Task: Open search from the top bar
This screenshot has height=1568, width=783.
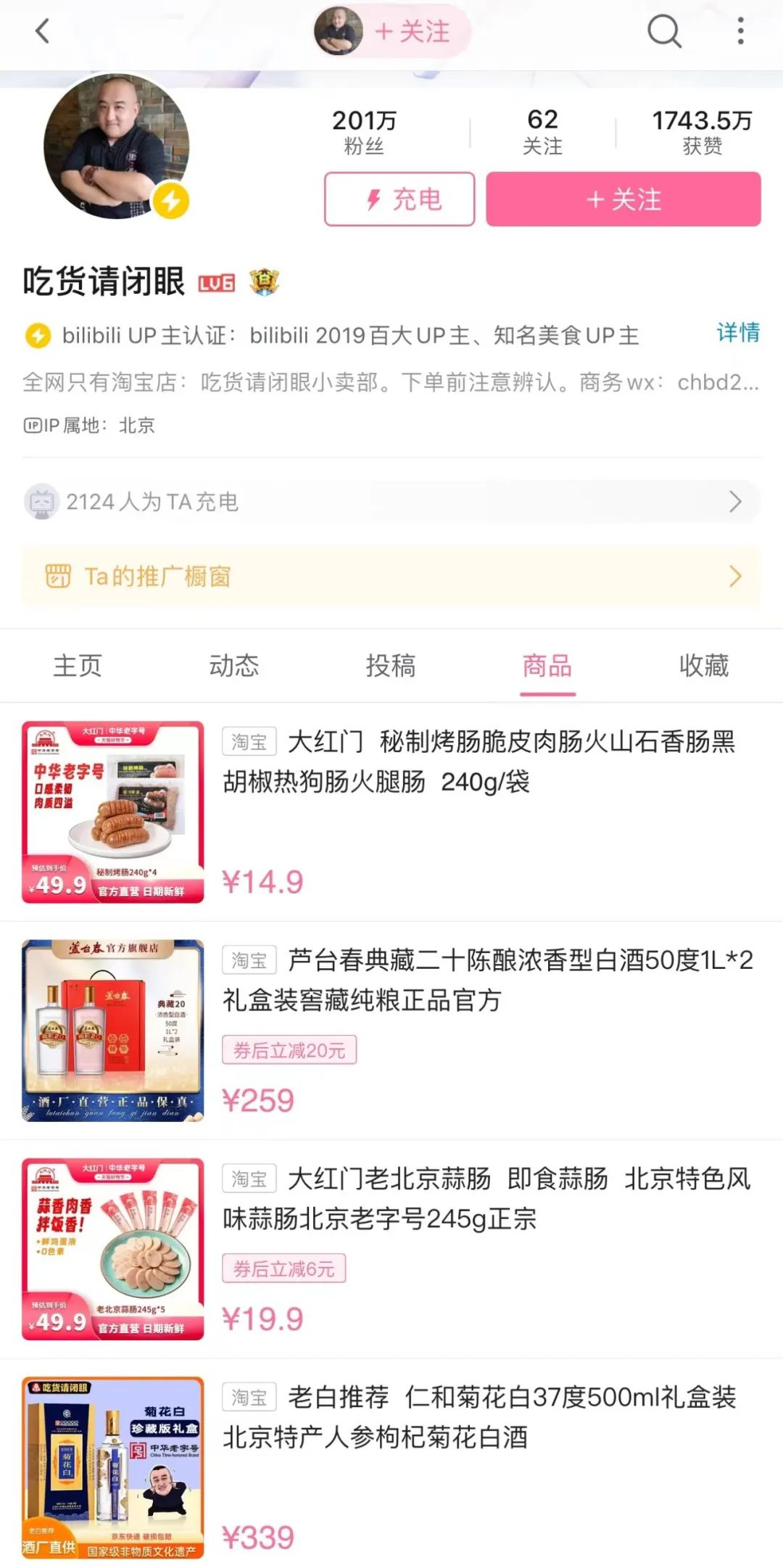Action: (663, 31)
